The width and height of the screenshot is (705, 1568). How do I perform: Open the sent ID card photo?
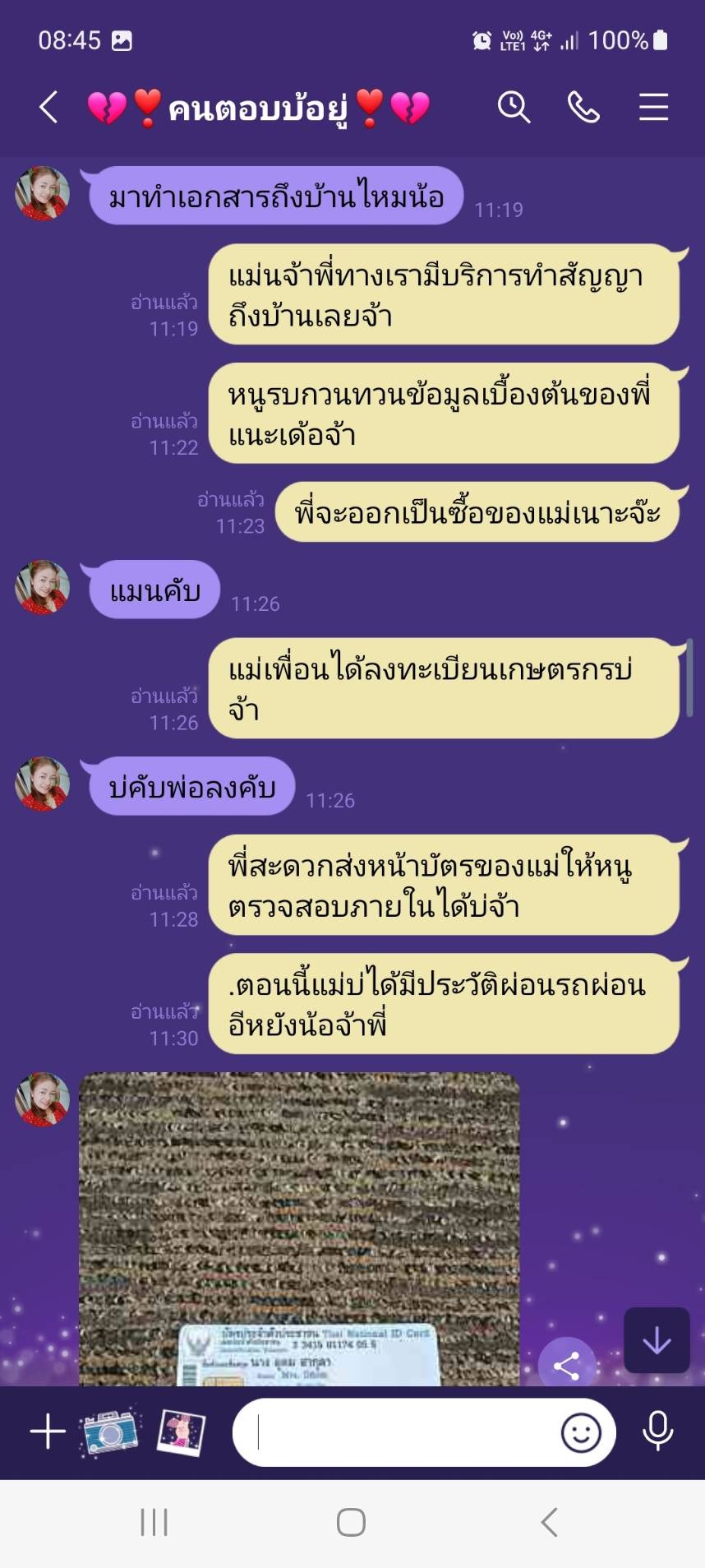pyautogui.click(x=300, y=1228)
